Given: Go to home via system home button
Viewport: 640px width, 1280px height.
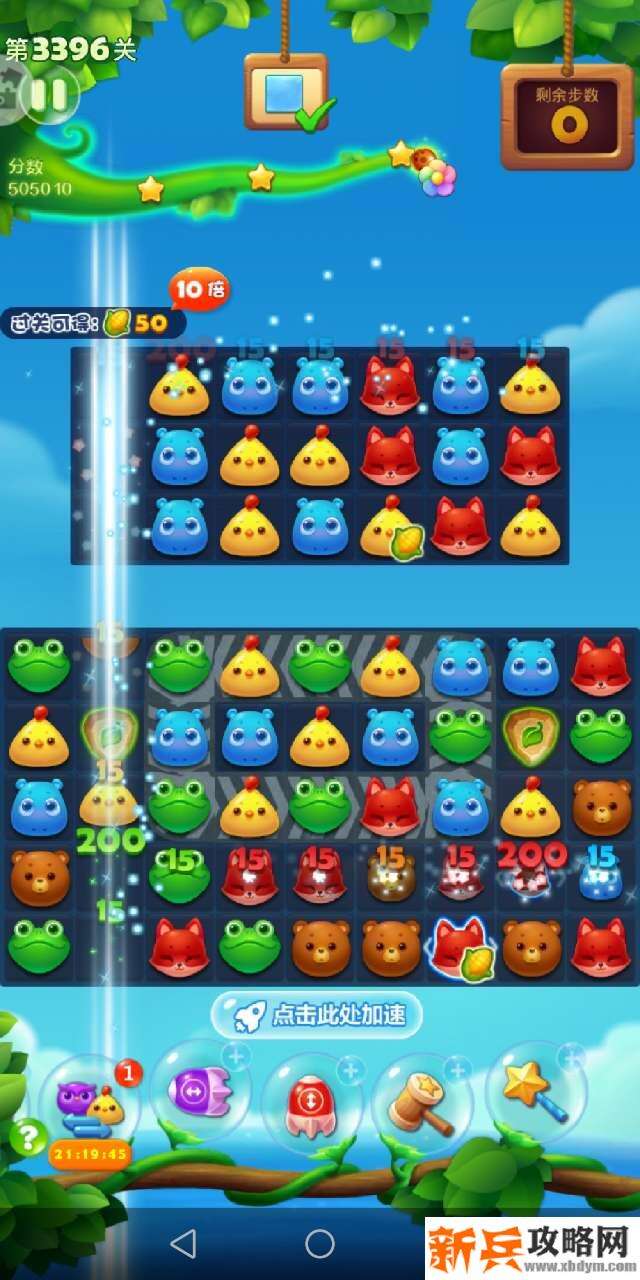Looking at the screenshot, I should click(319, 1243).
